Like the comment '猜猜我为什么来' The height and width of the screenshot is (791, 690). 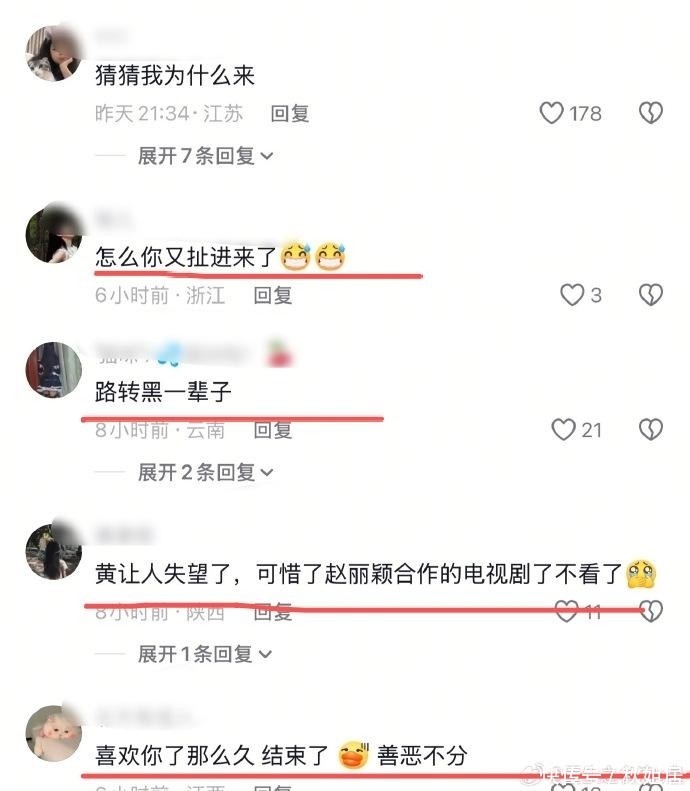pyautogui.click(x=552, y=113)
